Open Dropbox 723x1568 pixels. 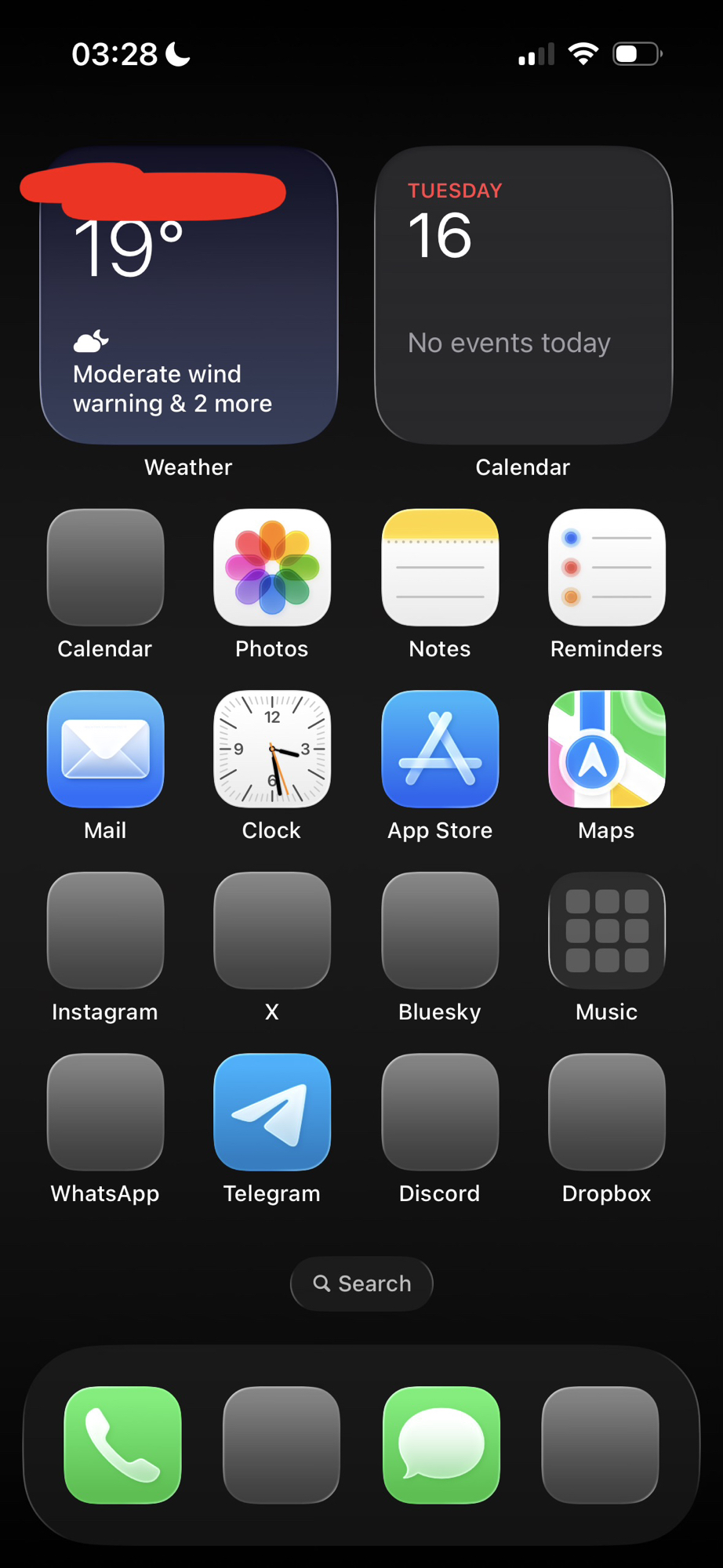[x=607, y=1112]
